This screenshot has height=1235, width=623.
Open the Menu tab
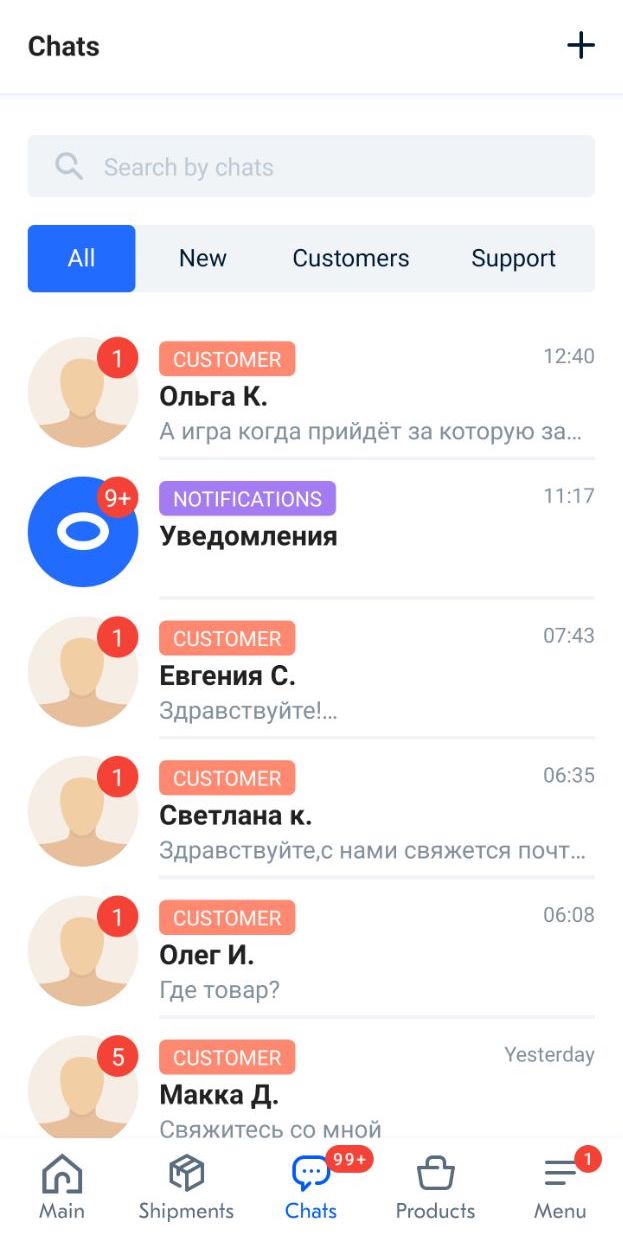(x=560, y=1187)
